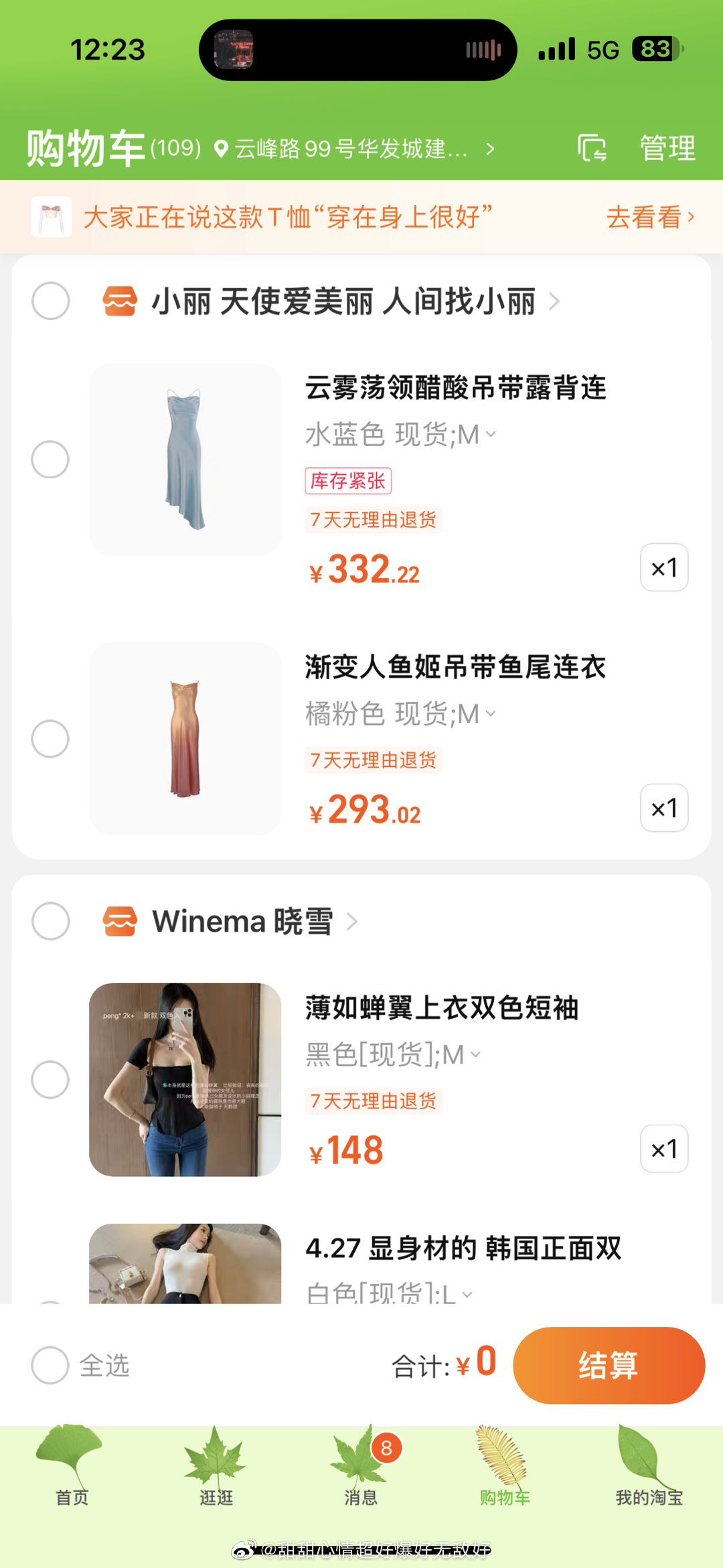Change quantity of the ¥332.22 dress

pos(664,567)
